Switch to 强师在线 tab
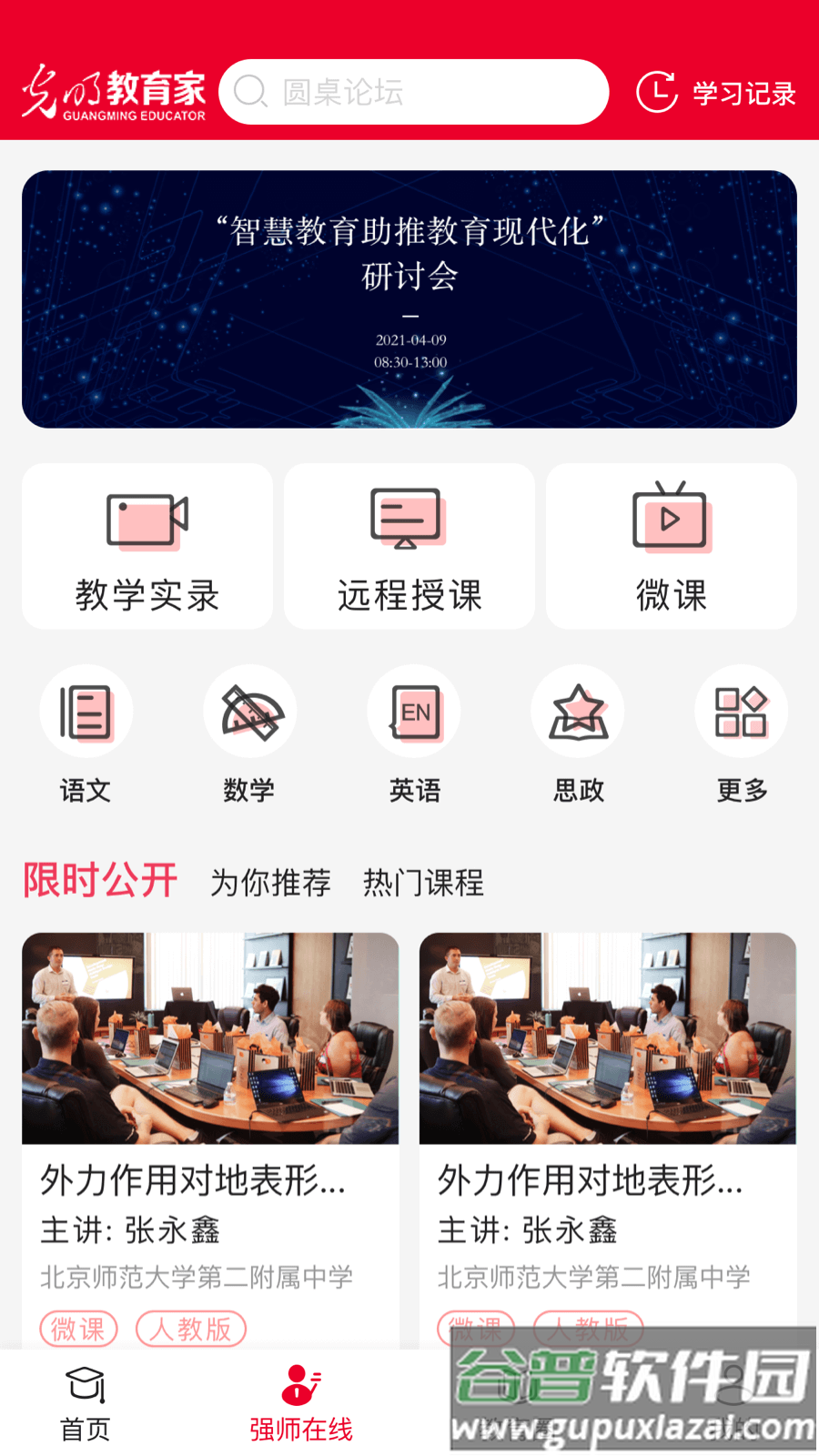This screenshot has width=819, height=1456. [301, 1404]
